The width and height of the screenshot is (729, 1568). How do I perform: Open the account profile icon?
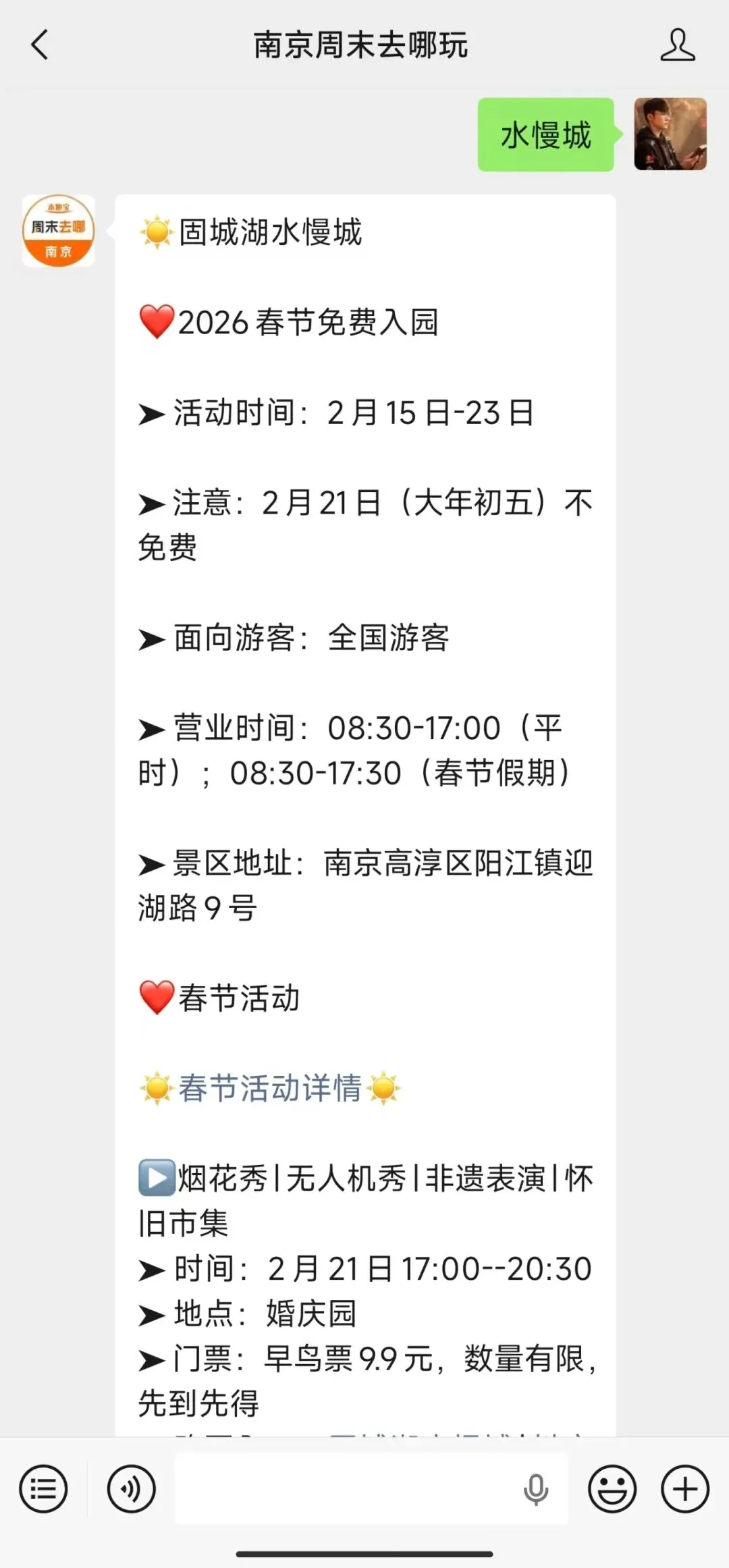click(x=677, y=45)
